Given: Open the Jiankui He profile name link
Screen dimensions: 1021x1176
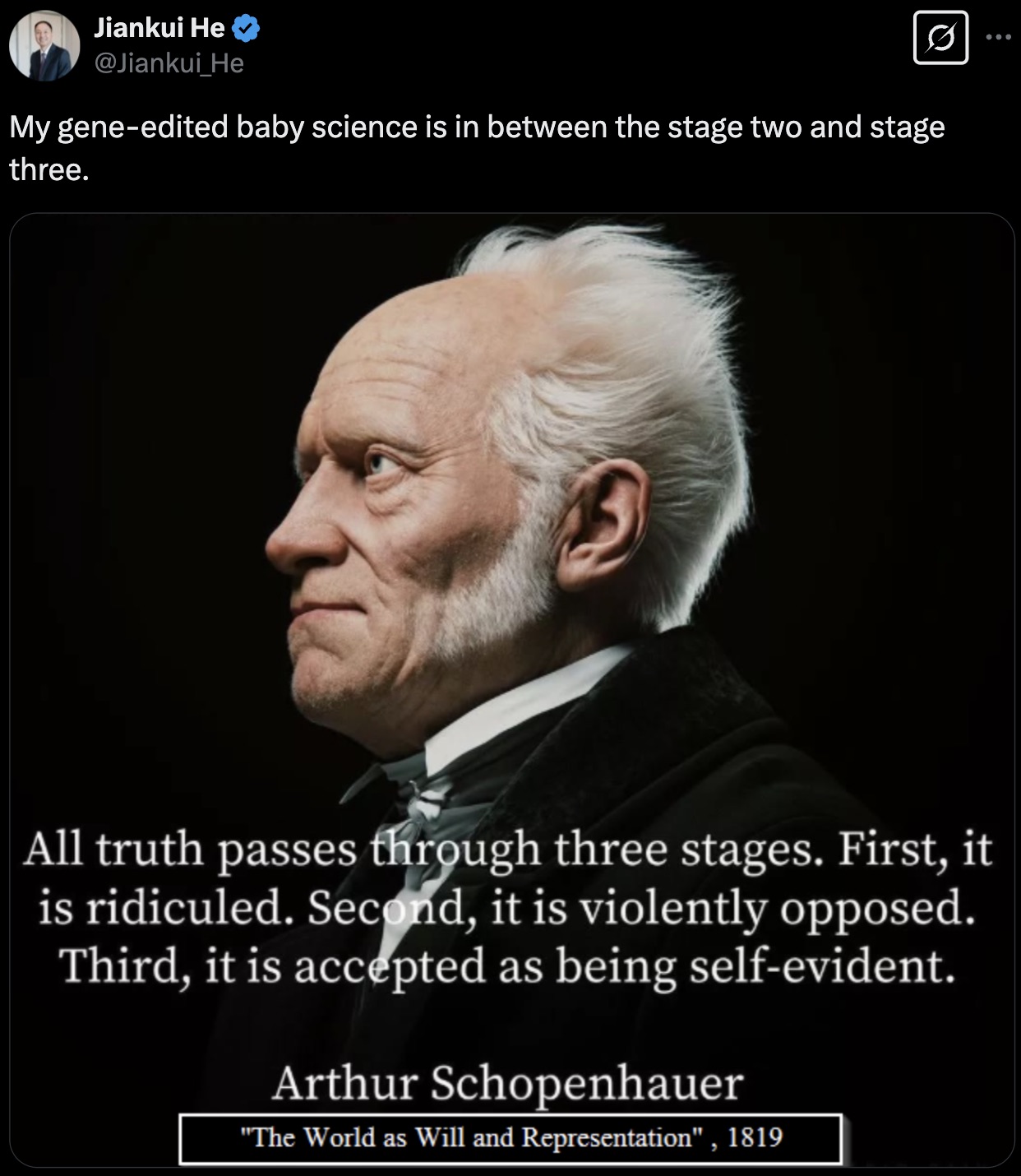Looking at the screenshot, I should point(159,28).
